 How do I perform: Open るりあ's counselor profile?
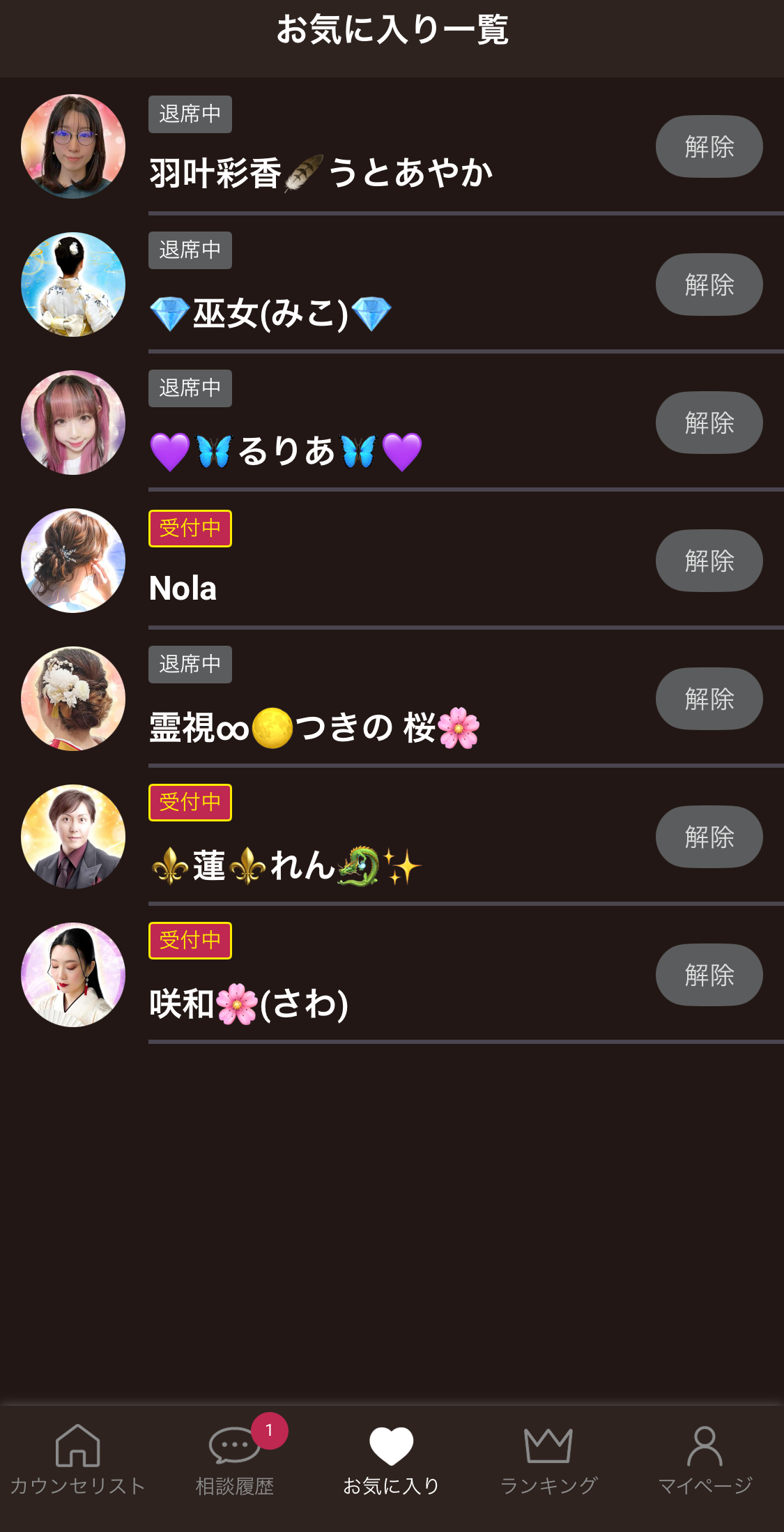coord(286,451)
